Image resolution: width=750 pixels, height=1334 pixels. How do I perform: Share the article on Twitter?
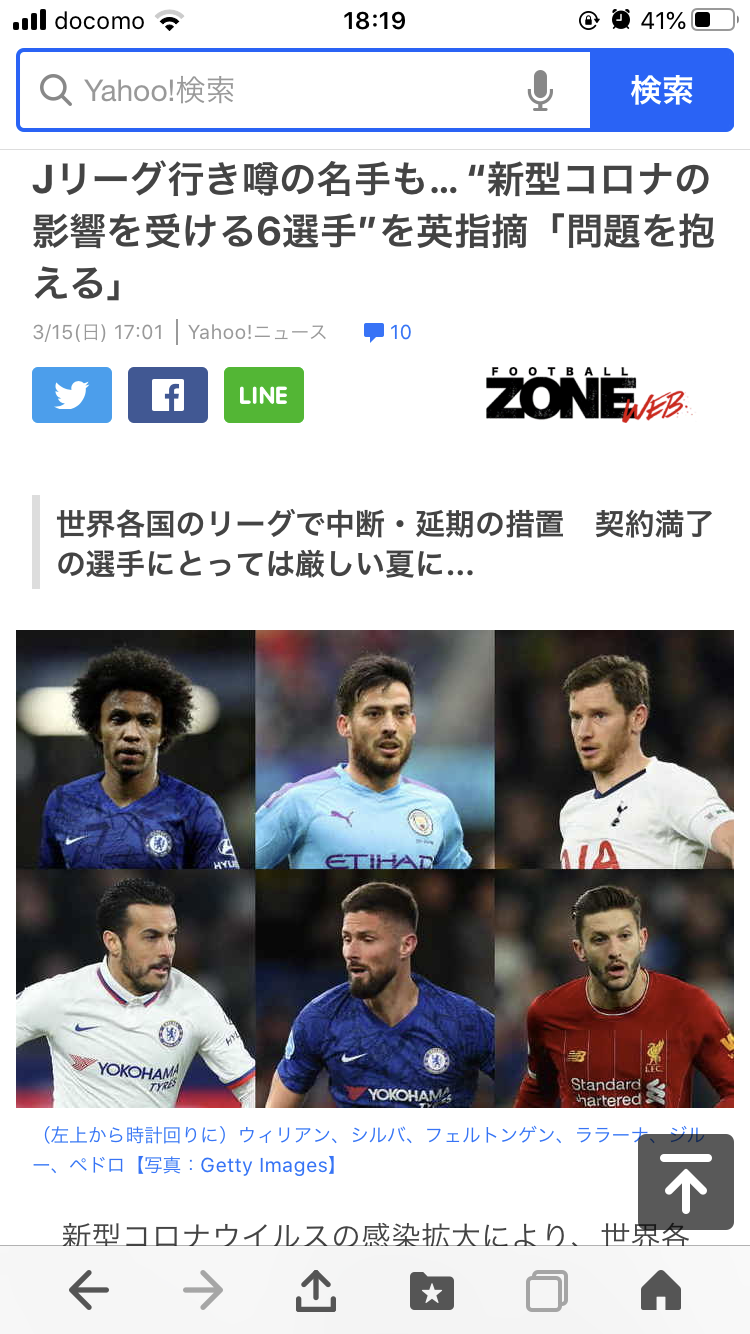(72, 395)
